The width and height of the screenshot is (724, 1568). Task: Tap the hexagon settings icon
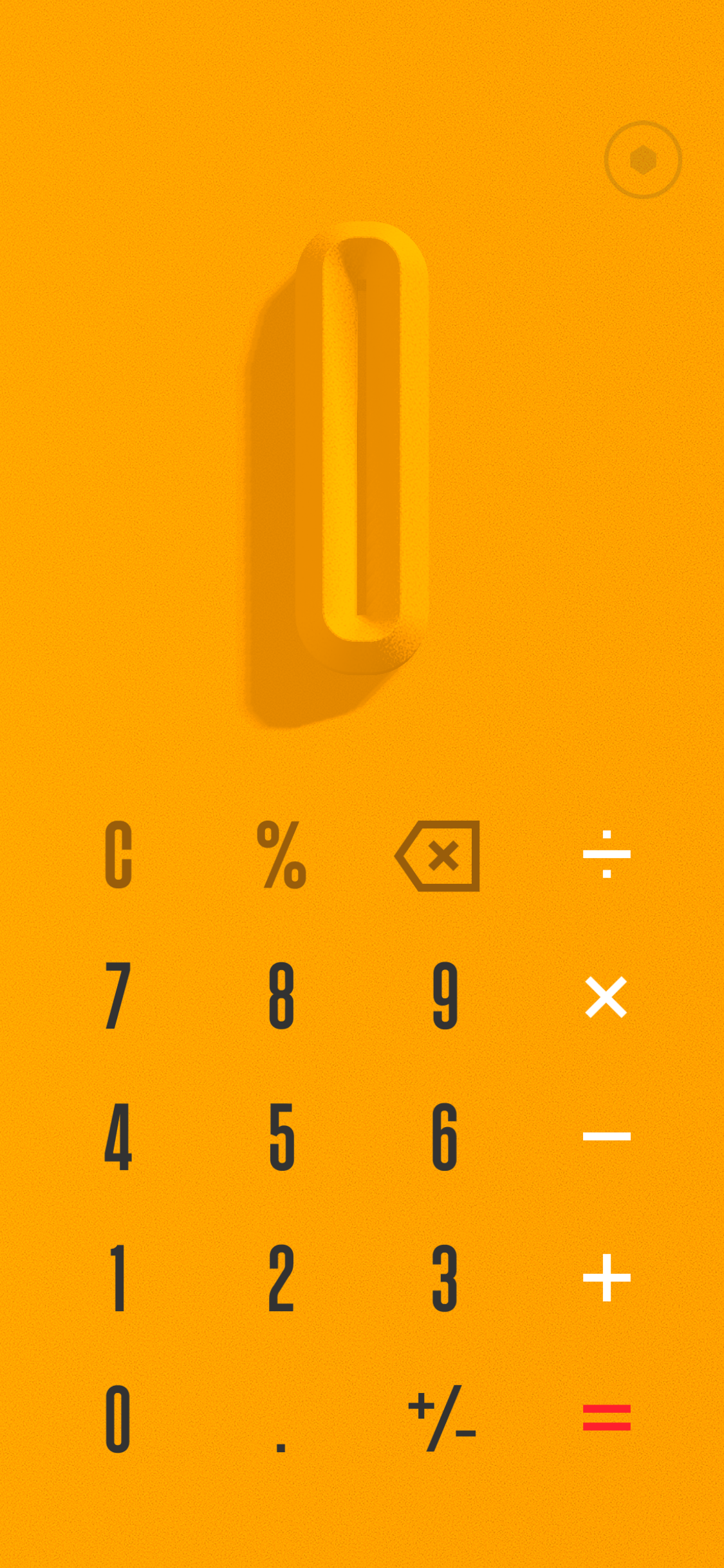point(643,160)
